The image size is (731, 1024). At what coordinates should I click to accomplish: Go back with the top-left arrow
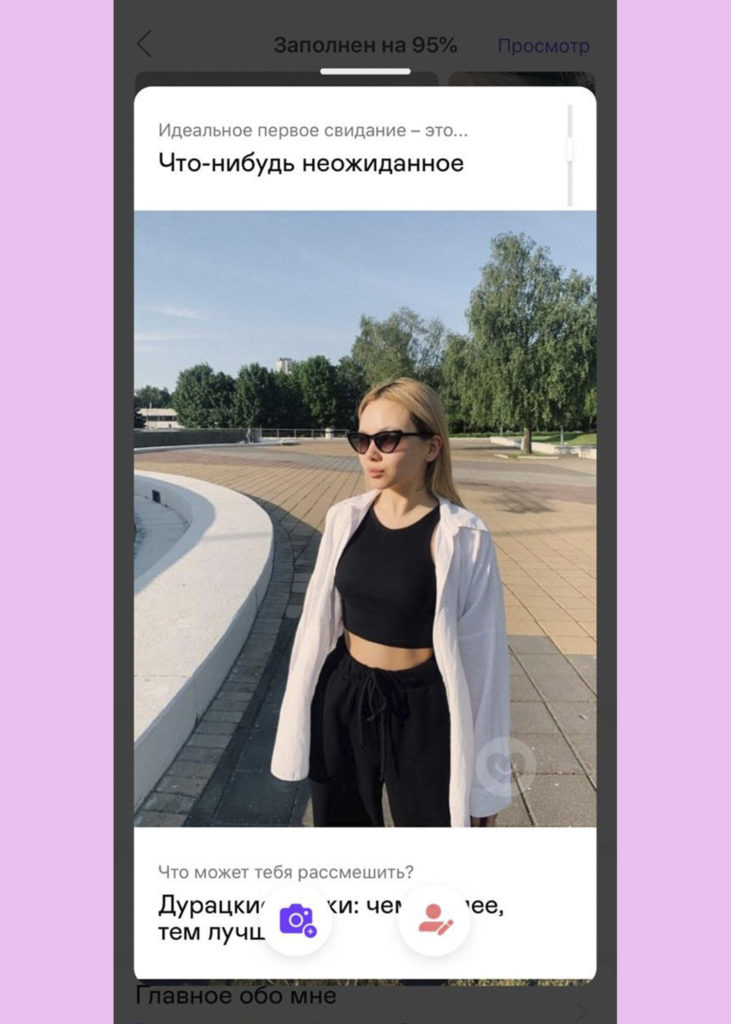[x=144, y=44]
